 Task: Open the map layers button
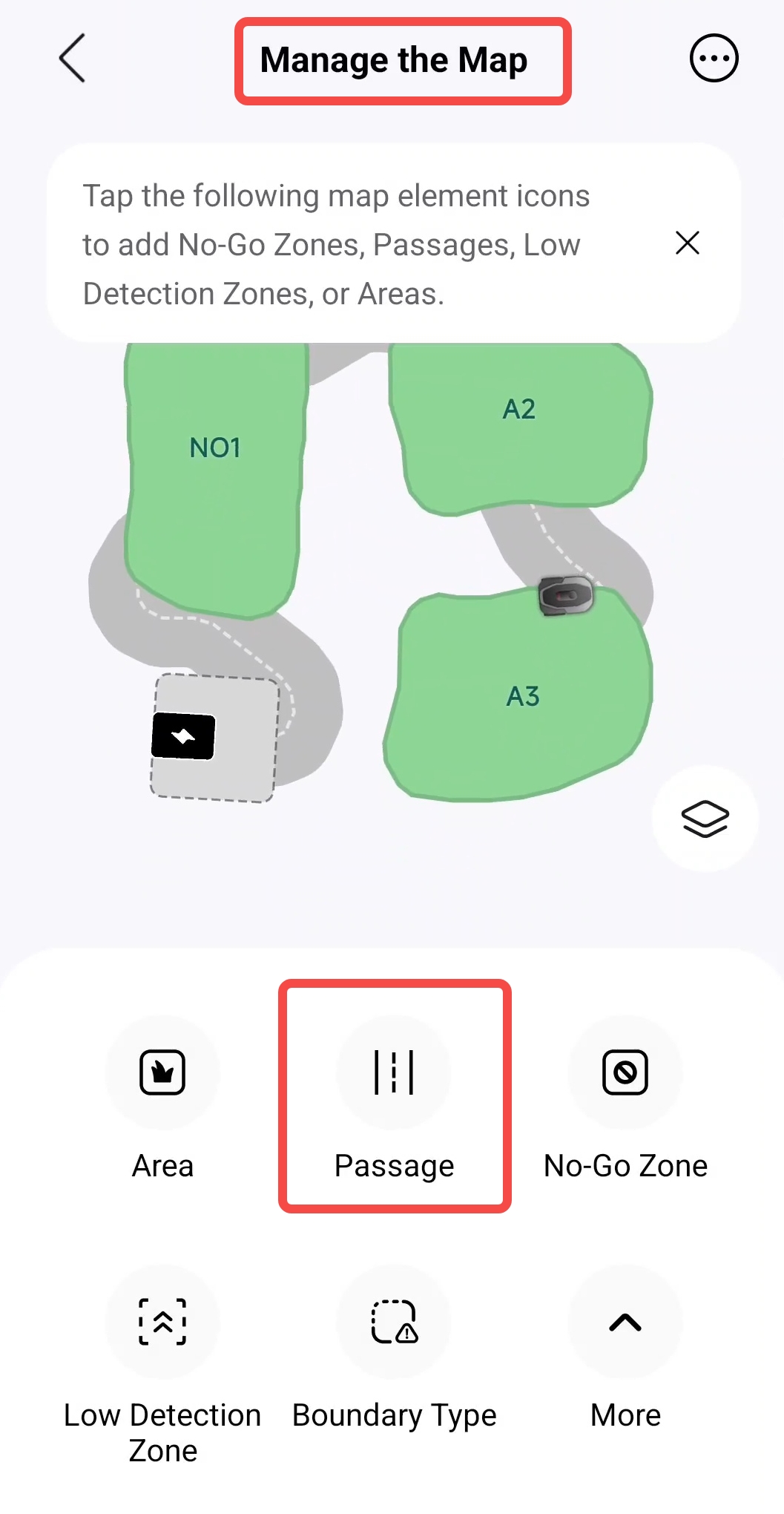(705, 818)
